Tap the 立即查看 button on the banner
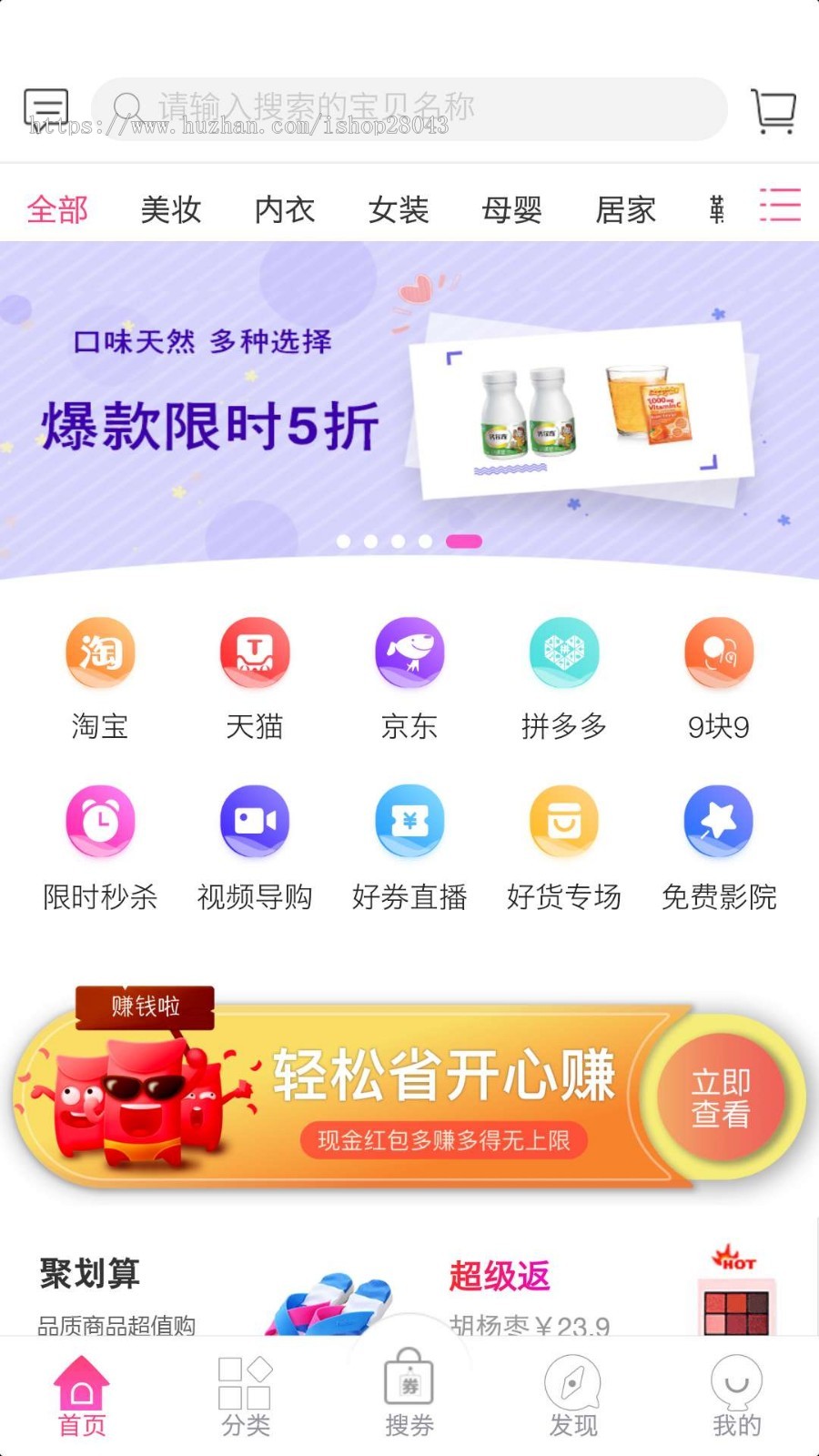819x1456 pixels. [721, 1097]
